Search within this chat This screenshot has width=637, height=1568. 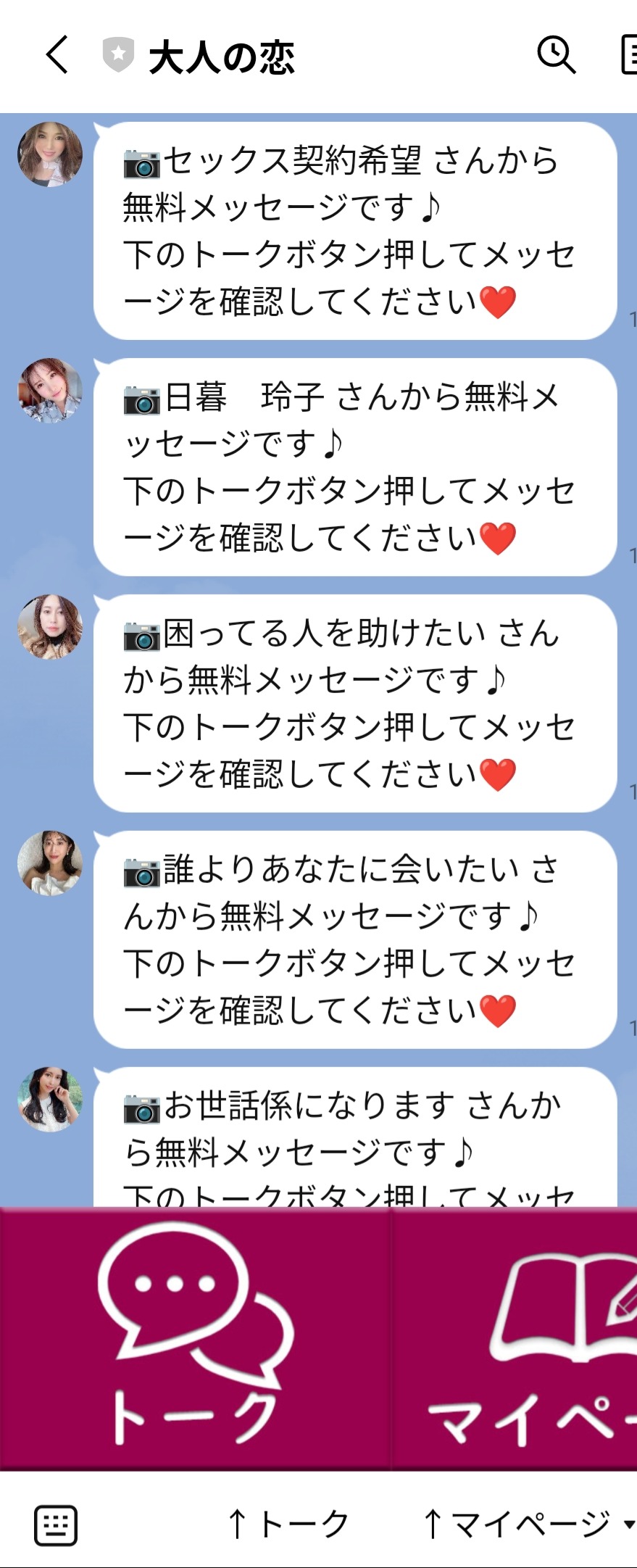coord(556,55)
